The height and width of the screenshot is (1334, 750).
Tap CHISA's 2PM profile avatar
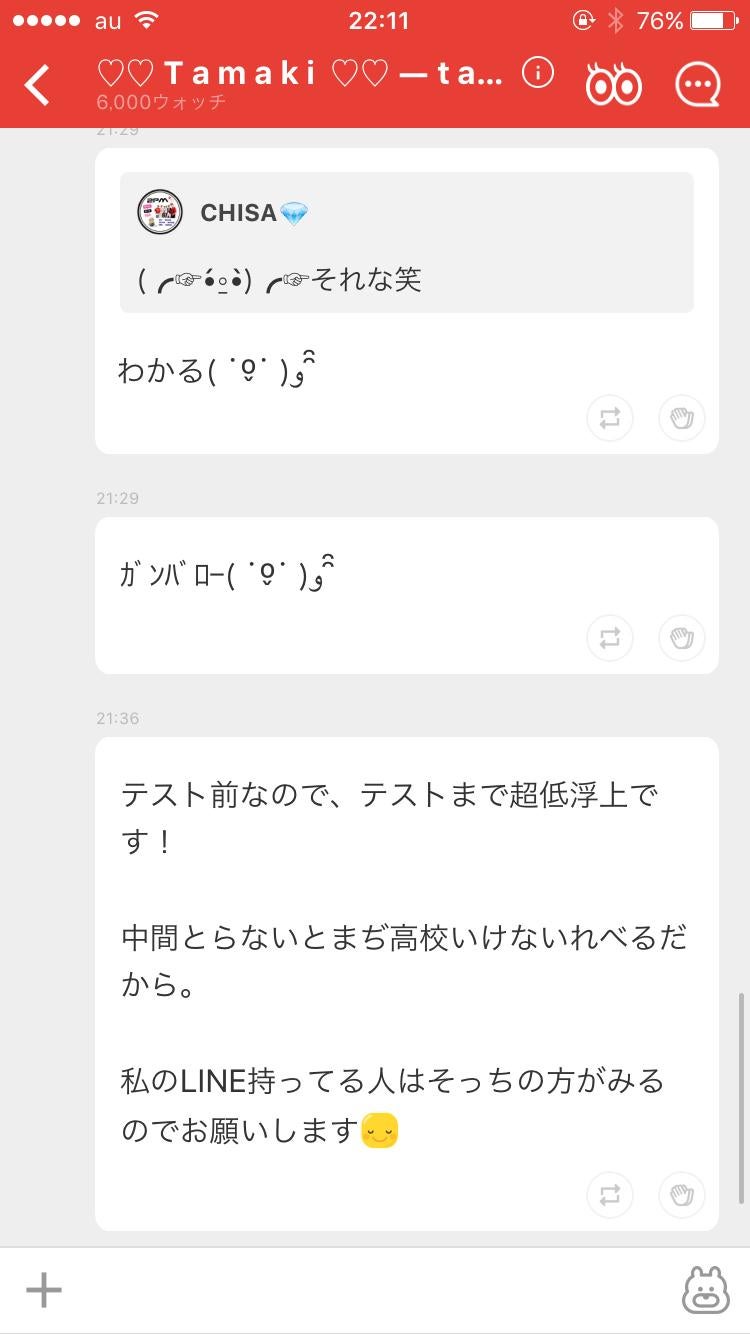[x=159, y=212]
